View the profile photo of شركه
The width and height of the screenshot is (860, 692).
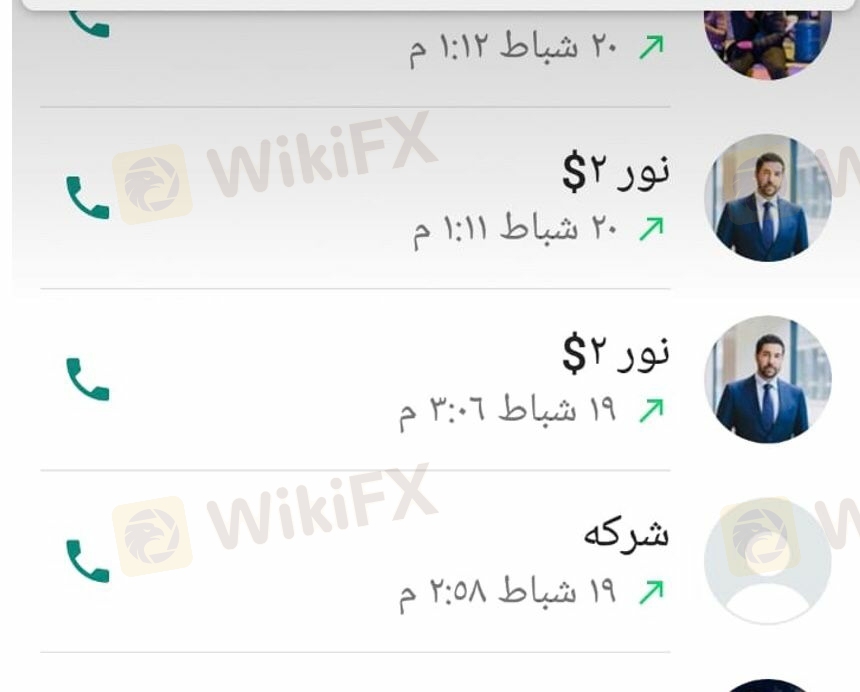(x=767, y=561)
